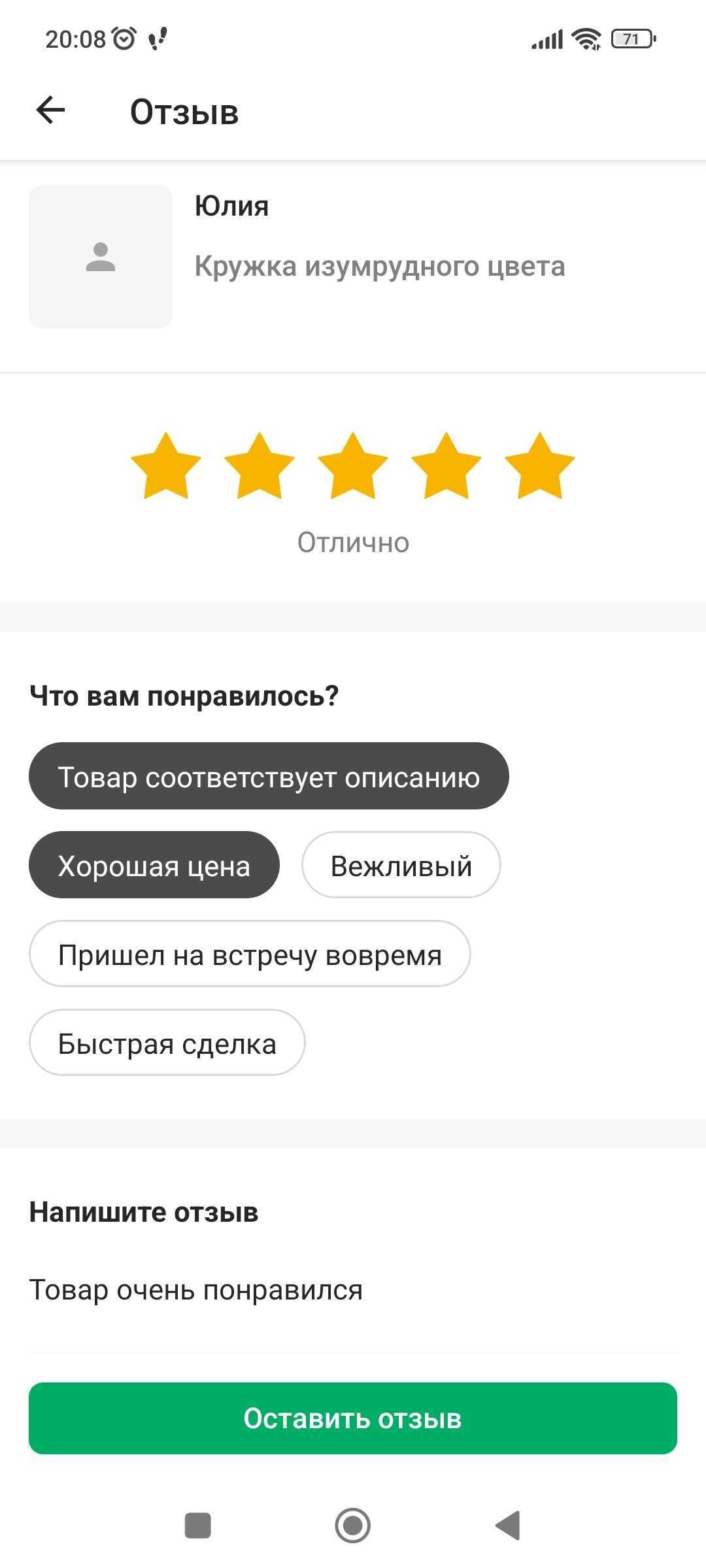Edit the review text field

pyautogui.click(x=353, y=1291)
